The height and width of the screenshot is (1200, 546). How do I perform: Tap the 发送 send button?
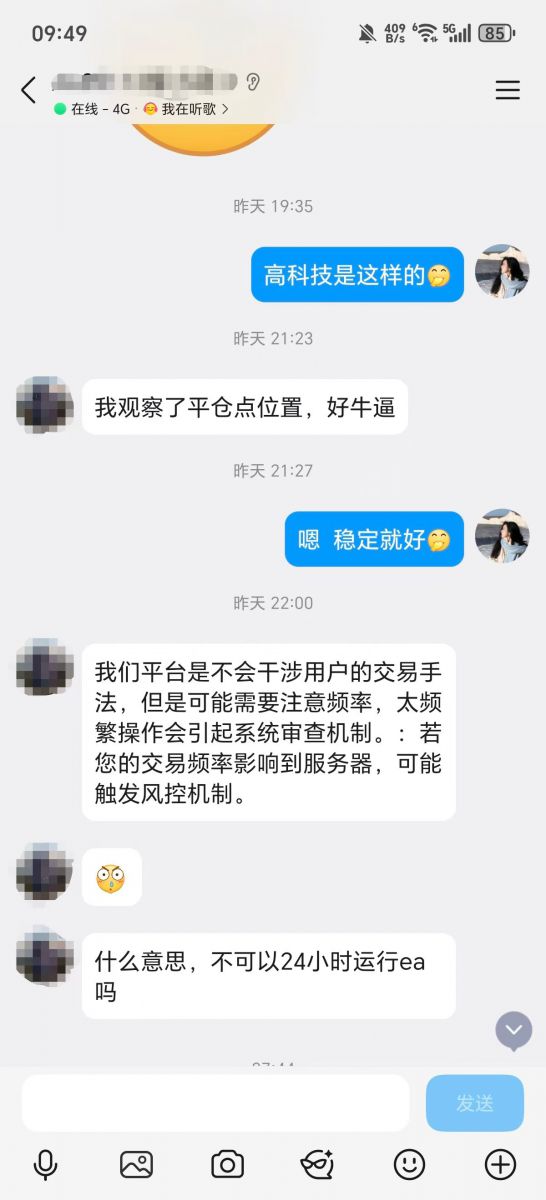(475, 1103)
